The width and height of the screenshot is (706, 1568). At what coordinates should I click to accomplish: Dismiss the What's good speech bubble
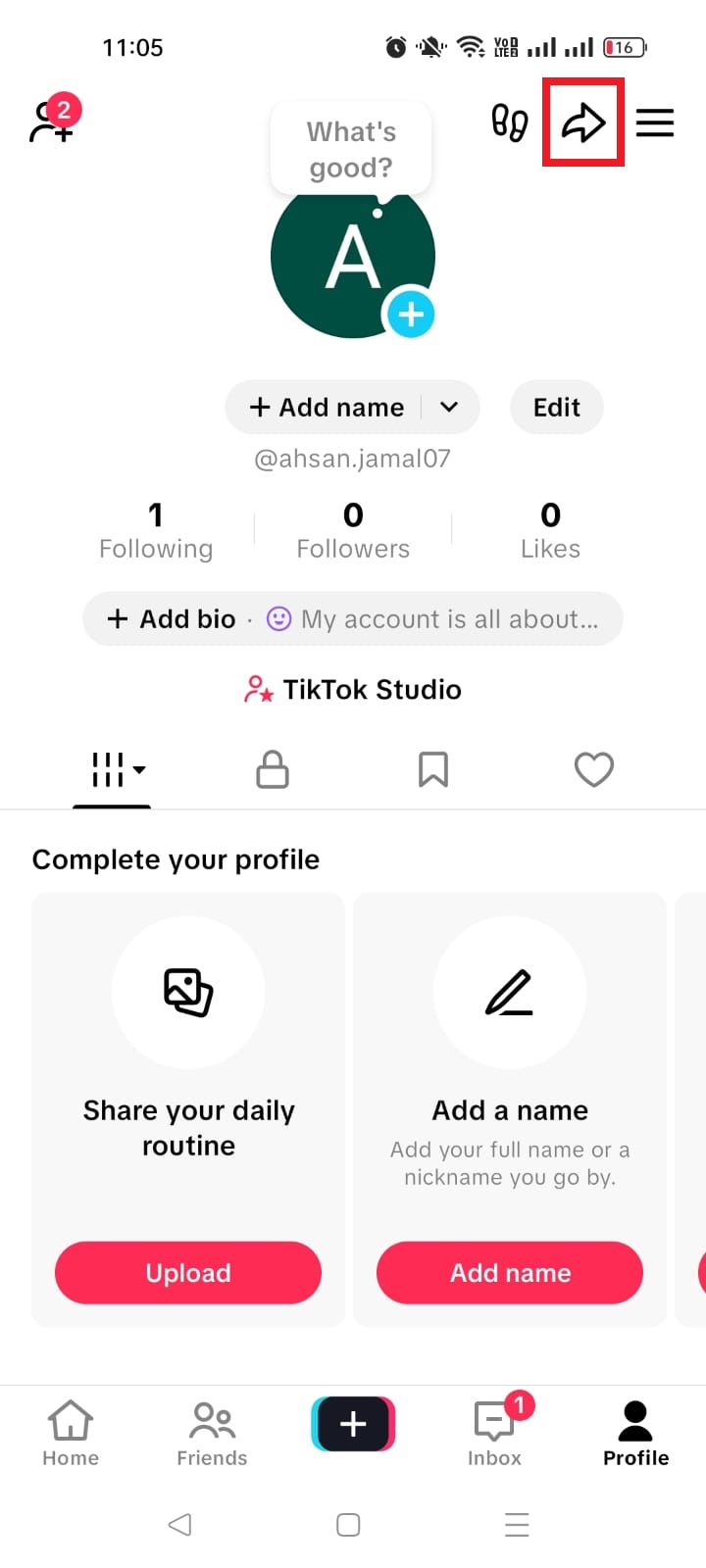(x=350, y=148)
